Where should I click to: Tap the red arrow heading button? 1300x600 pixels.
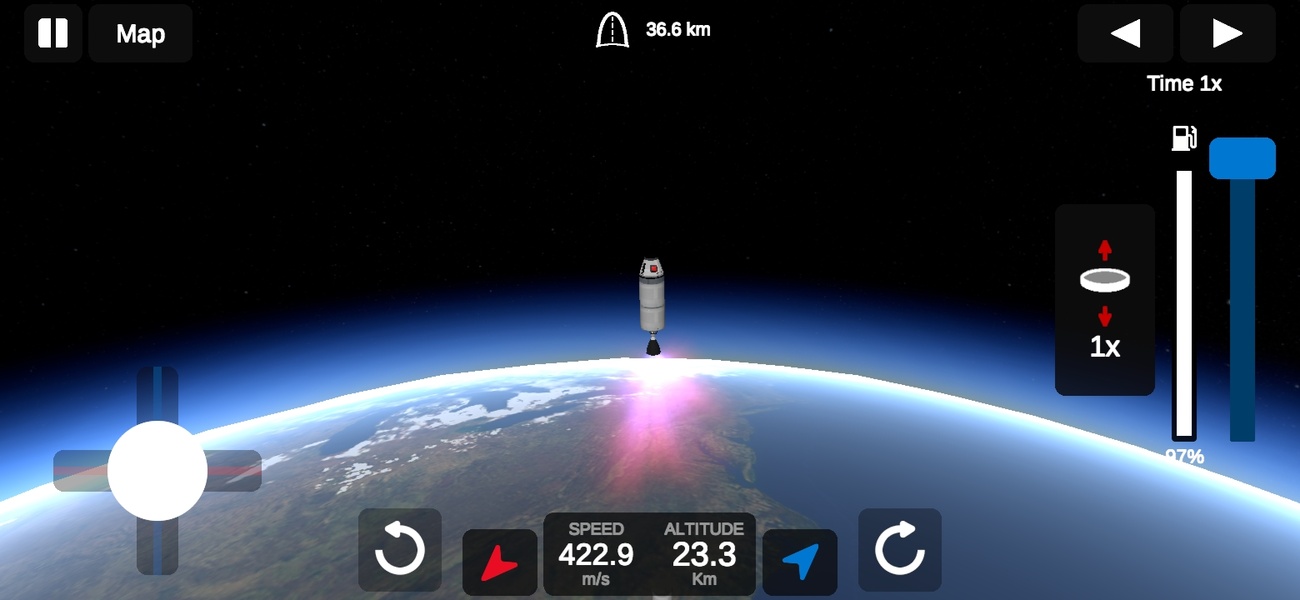tap(499, 563)
